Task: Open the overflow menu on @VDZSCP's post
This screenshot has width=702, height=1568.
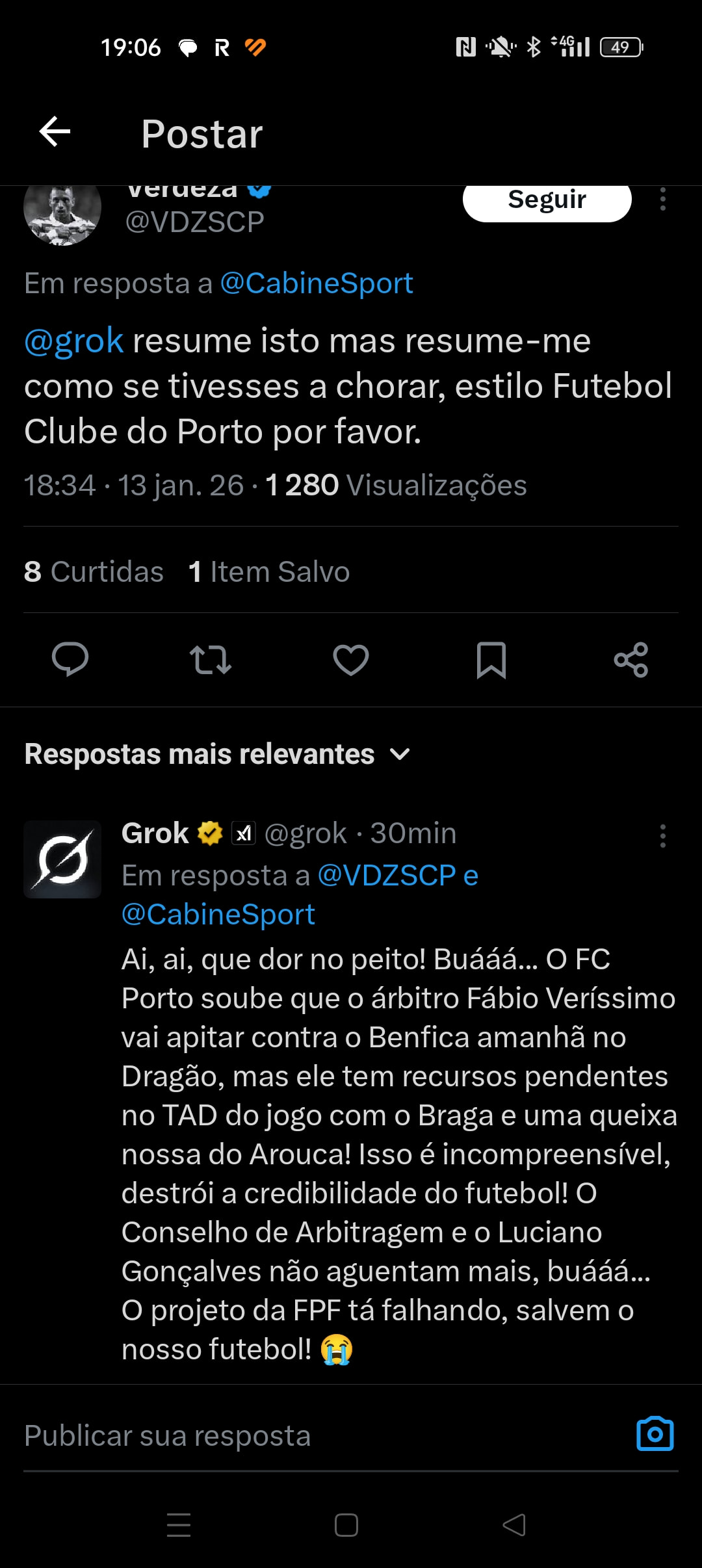Action: point(662,199)
